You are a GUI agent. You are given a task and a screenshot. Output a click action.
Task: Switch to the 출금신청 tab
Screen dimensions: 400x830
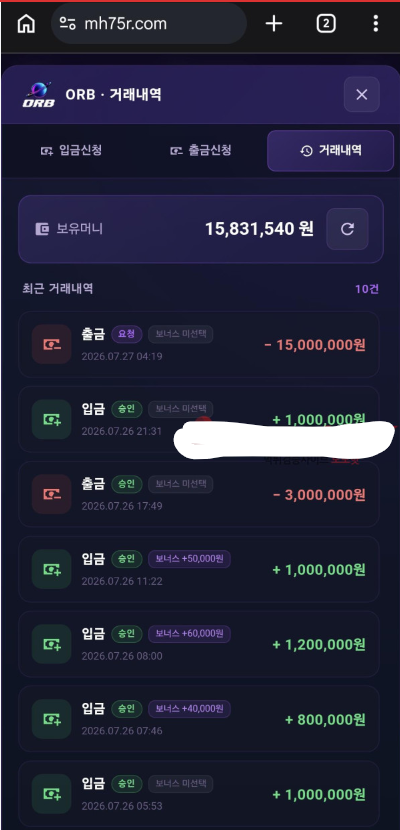click(201, 150)
